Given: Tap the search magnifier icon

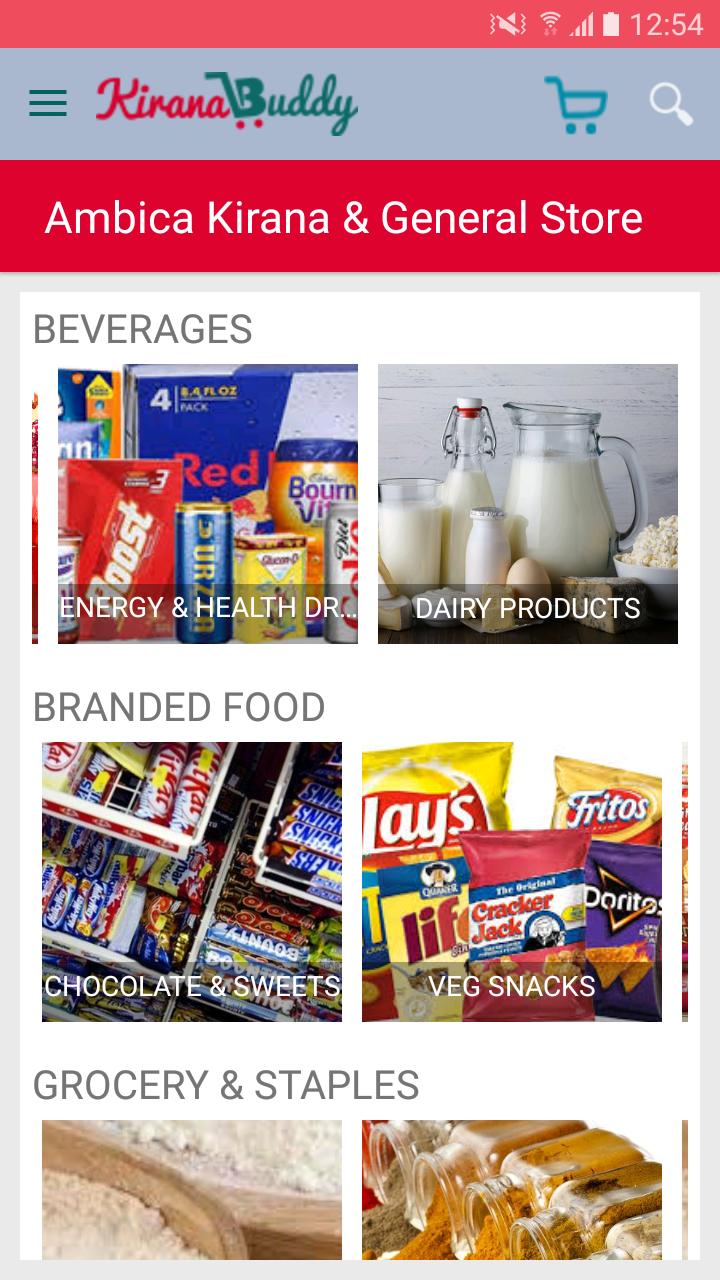Looking at the screenshot, I should [x=670, y=104].
